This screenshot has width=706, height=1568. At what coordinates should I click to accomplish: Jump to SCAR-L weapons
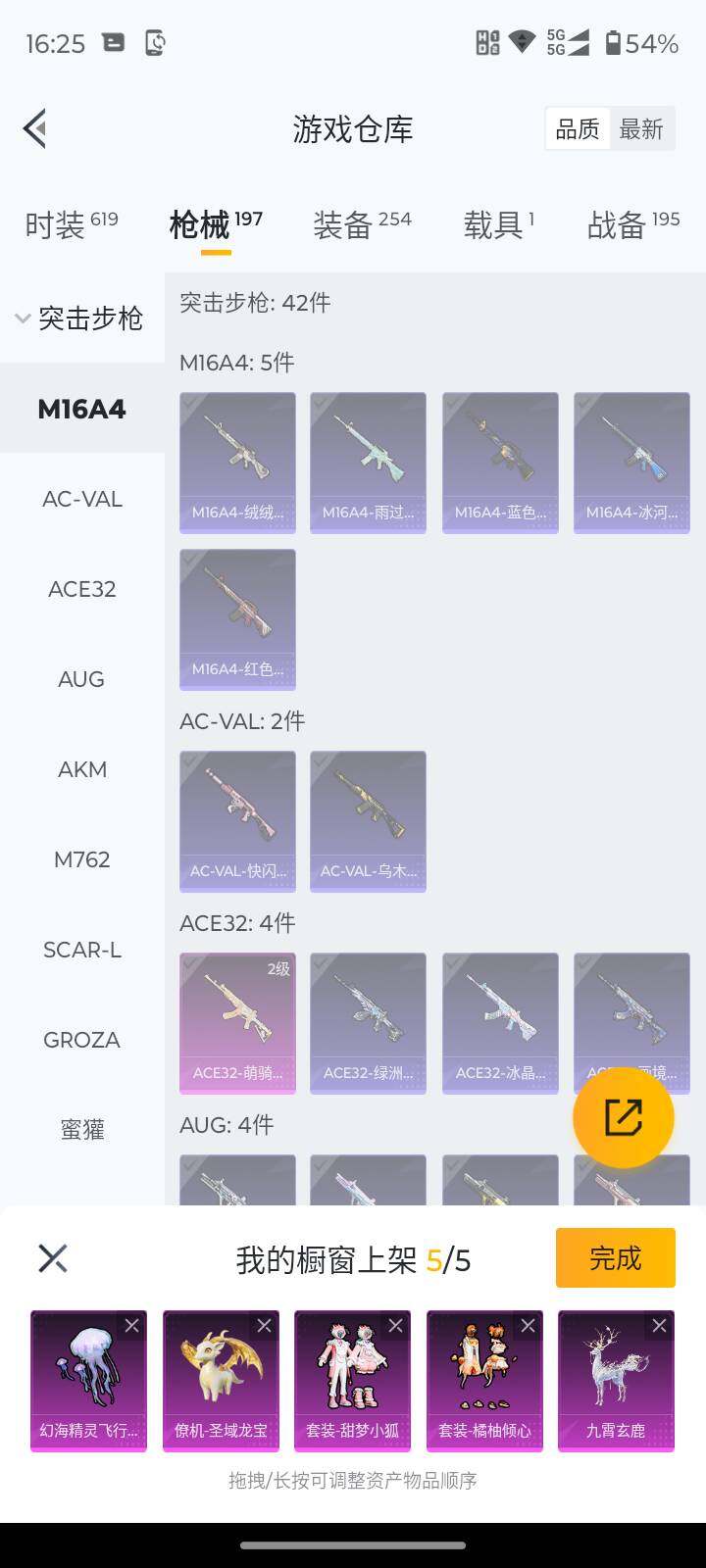coord(82,950)
